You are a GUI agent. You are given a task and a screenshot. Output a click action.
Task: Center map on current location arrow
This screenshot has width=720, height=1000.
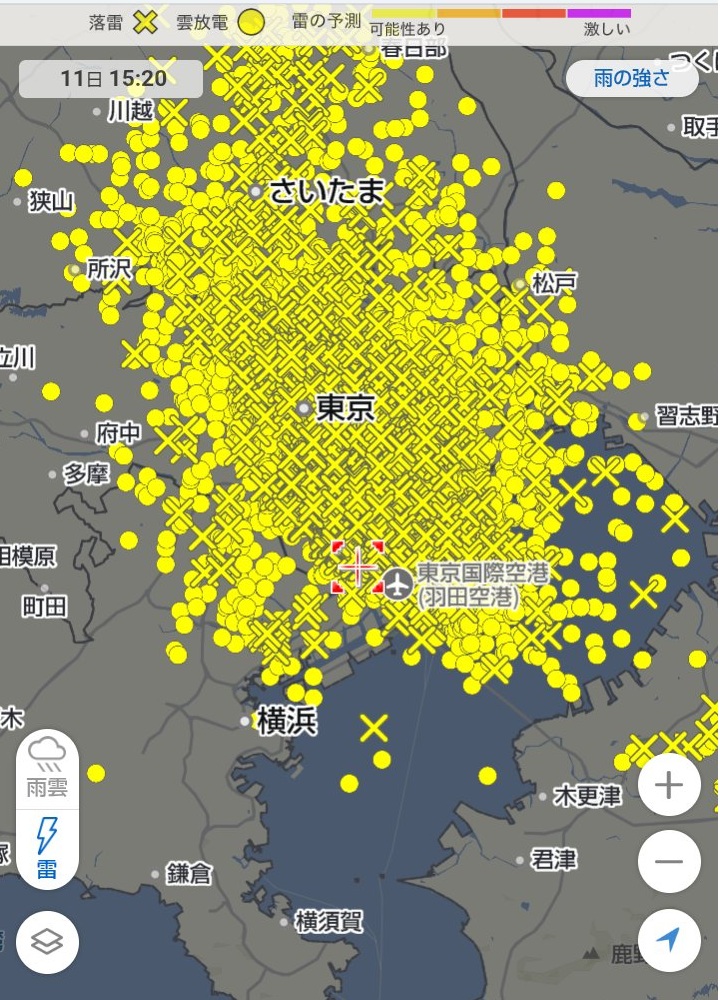coord(668,940)
